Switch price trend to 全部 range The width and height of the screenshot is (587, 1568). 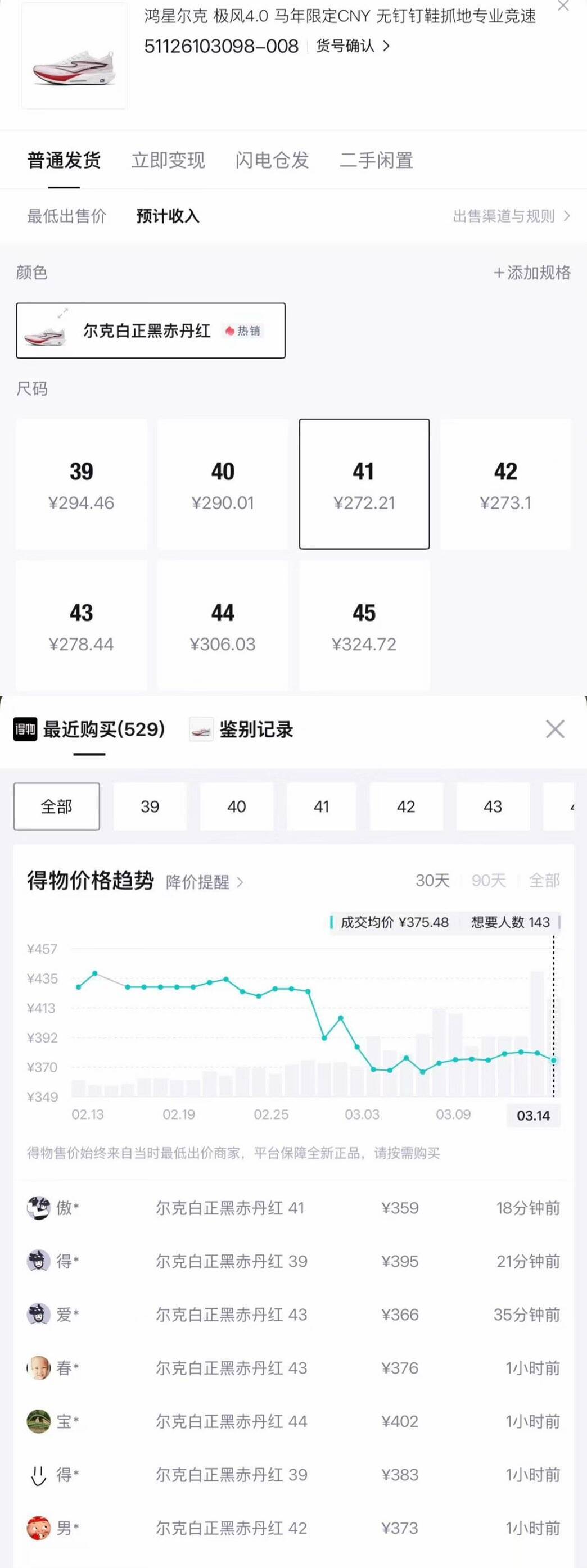tap(544, 880)
